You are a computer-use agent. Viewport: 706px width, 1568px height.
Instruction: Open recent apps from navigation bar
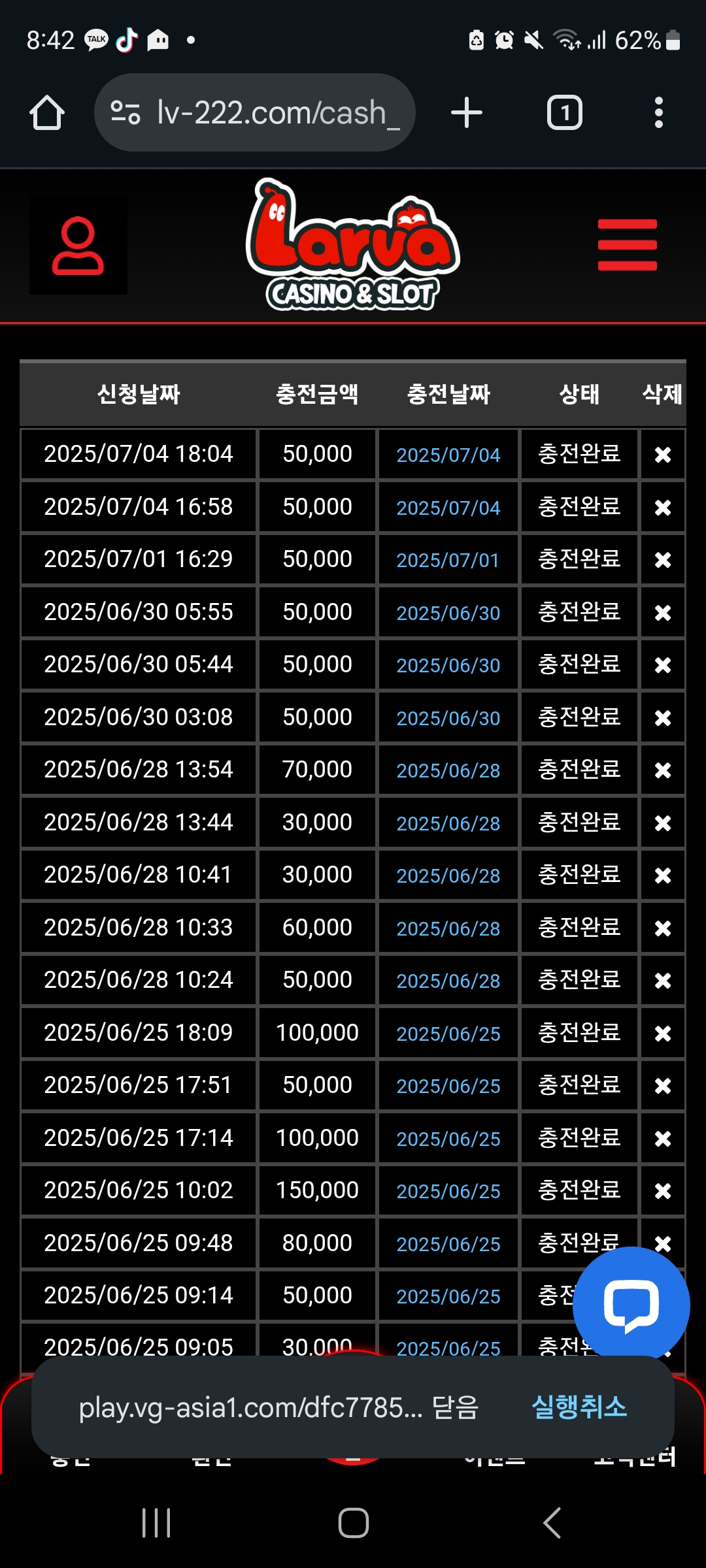coord(156,1523)
